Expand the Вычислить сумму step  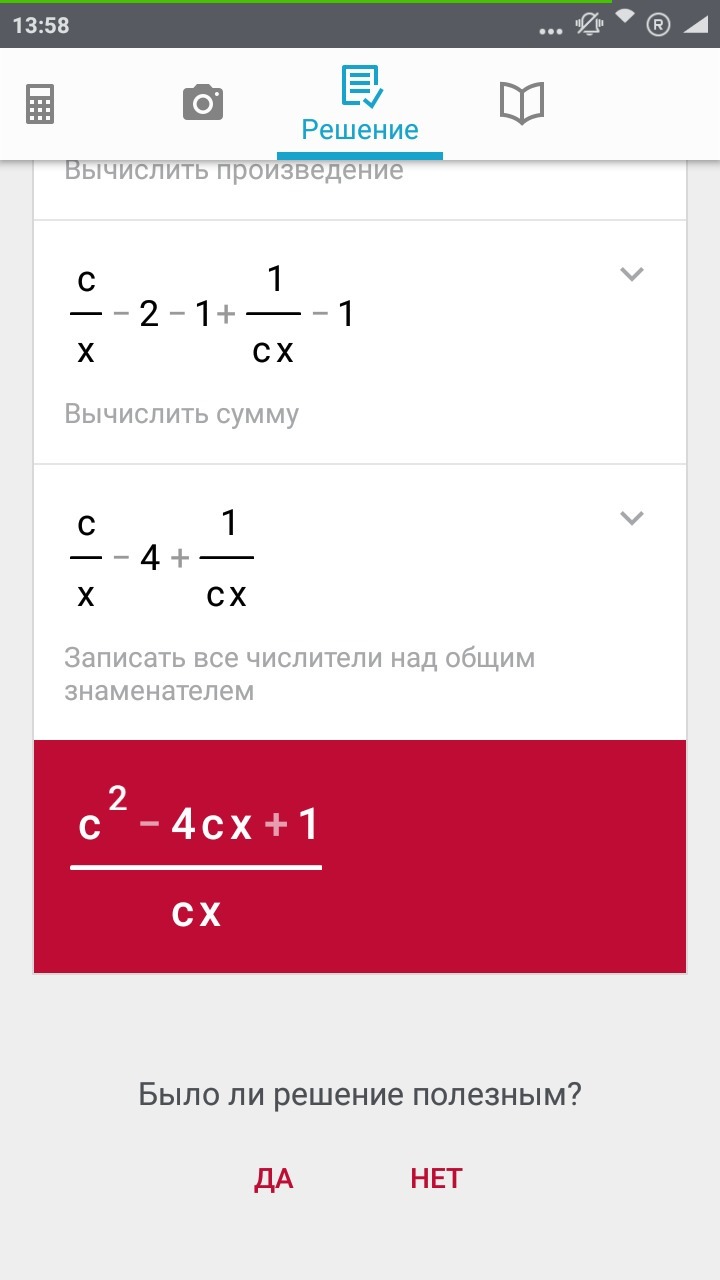[631, 274]
